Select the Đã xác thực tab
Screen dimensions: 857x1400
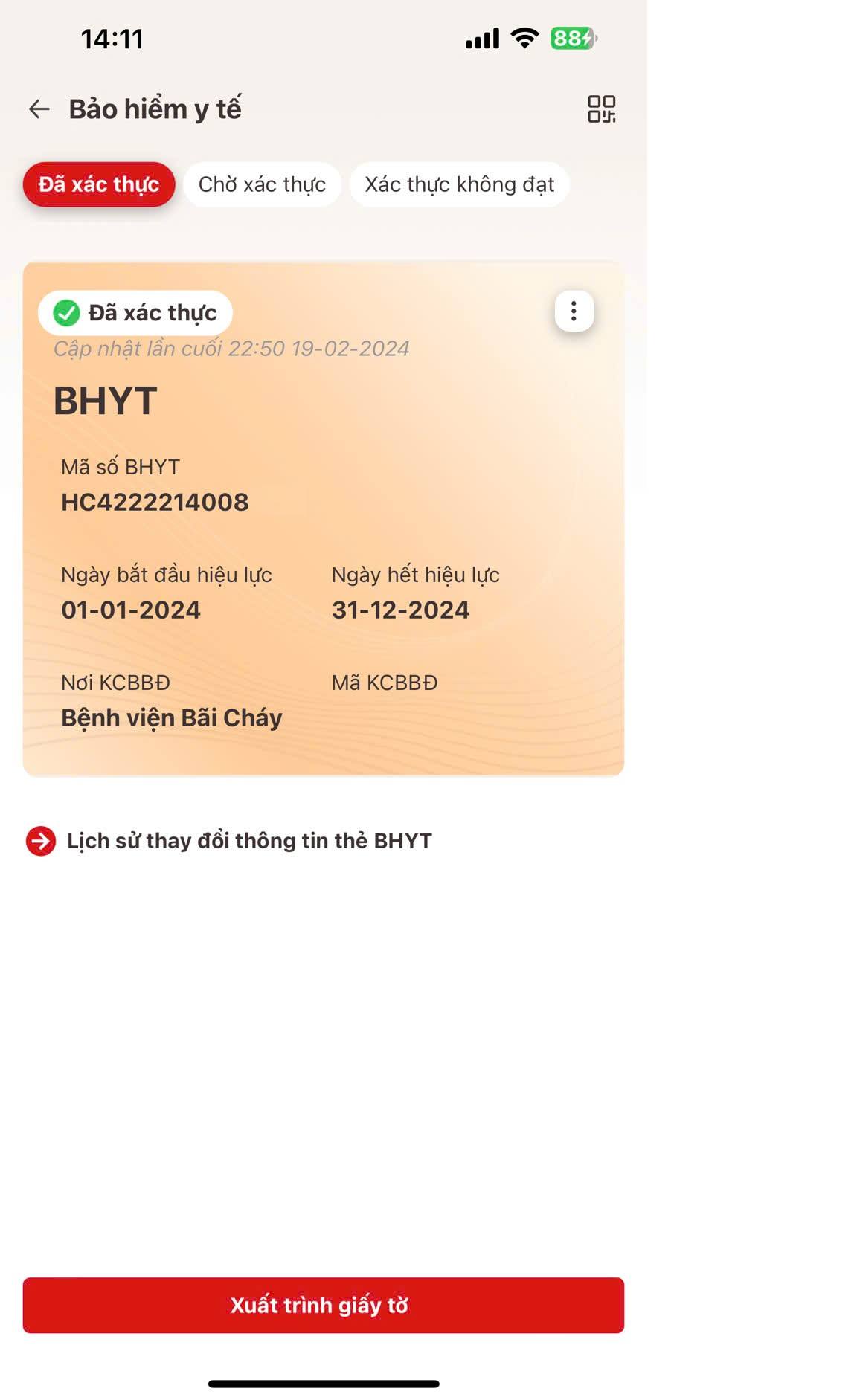[x=99, y=184]
